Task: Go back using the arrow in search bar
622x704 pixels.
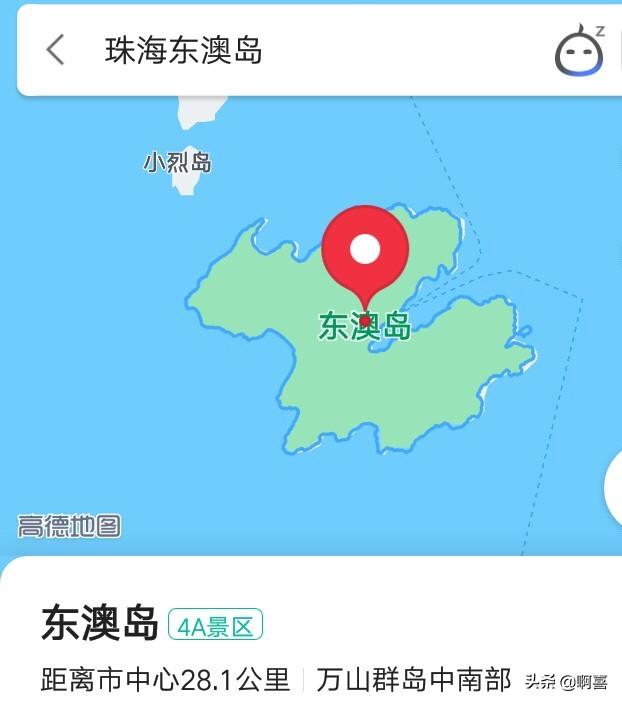Action: coord(55,50)
